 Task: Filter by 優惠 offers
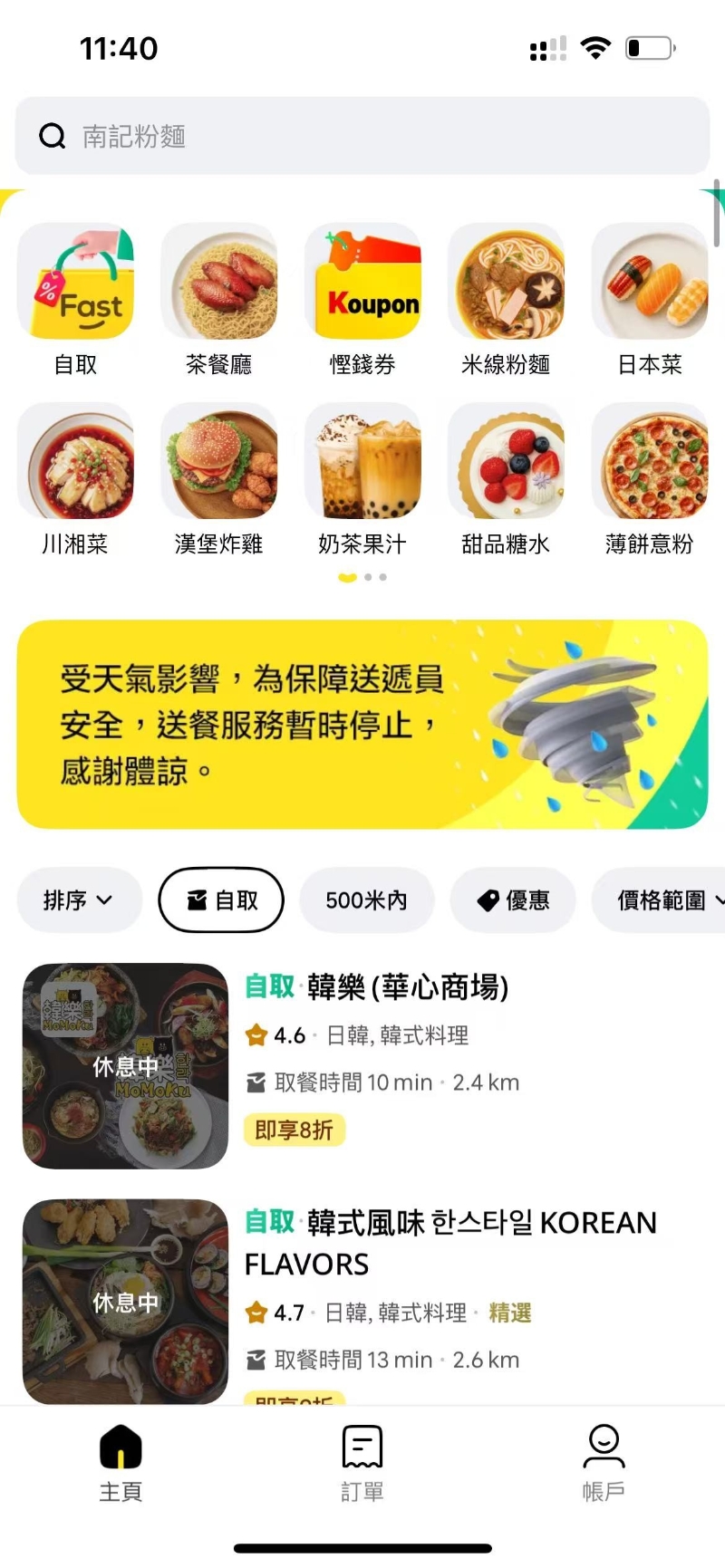click(513, 900)
